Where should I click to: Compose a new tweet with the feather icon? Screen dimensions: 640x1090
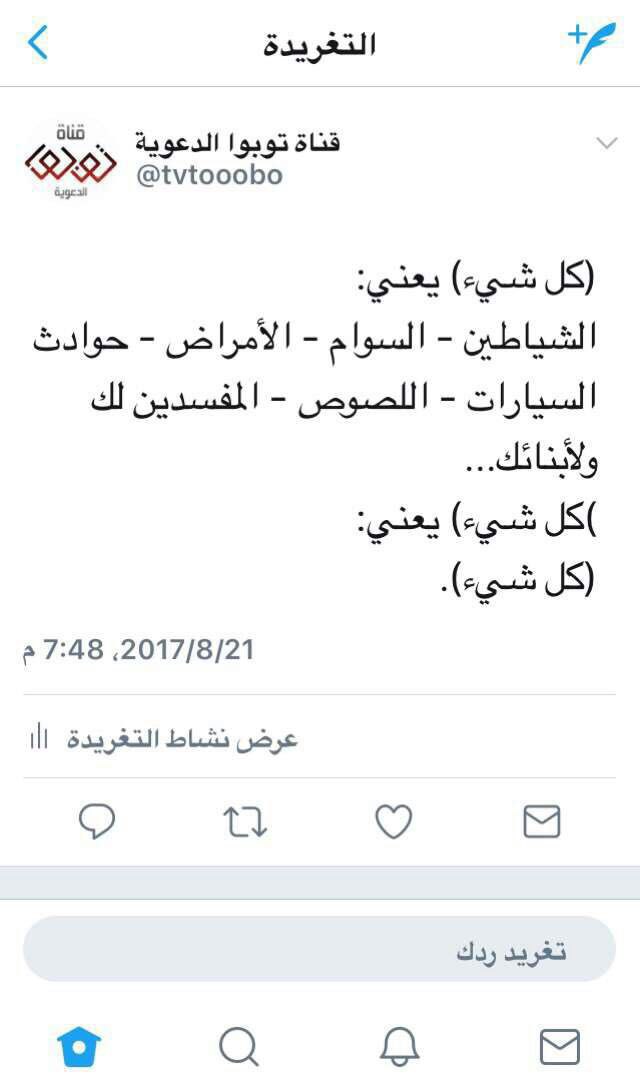[592, 43]
